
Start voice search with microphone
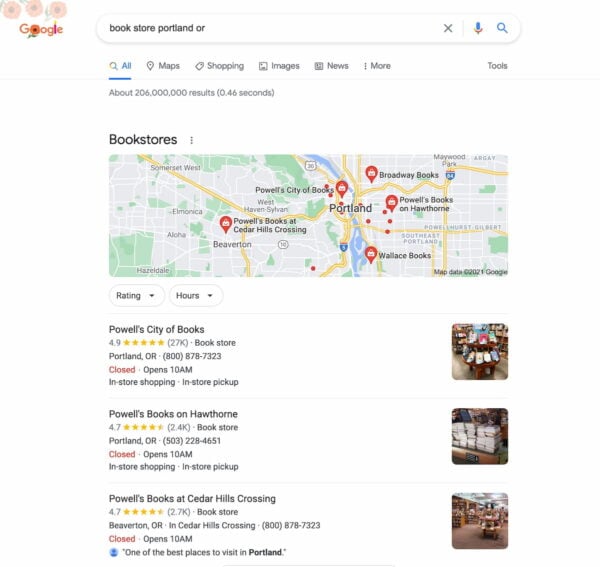478,28
